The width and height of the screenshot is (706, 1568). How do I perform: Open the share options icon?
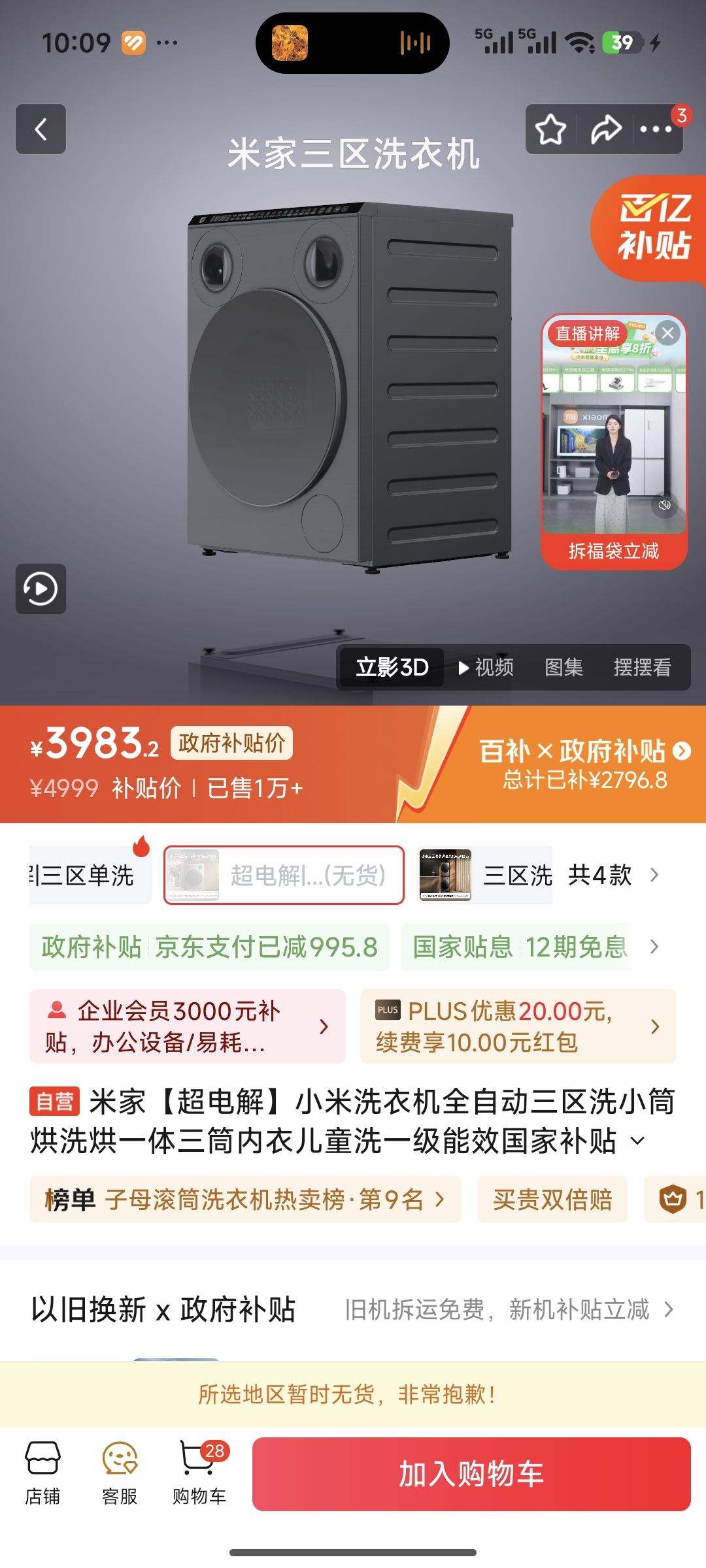[605, 128]
